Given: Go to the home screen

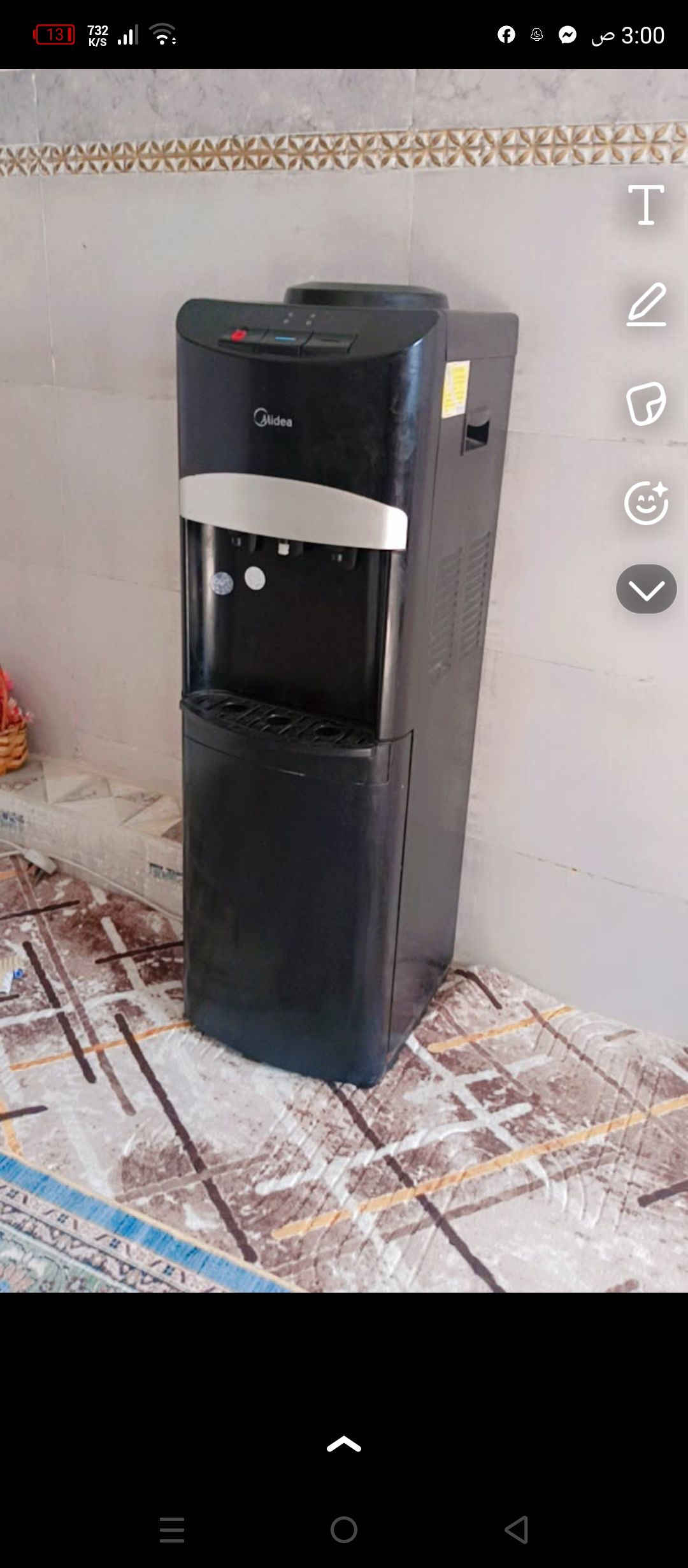Looking at the screenshot, I should (344, 1530).
